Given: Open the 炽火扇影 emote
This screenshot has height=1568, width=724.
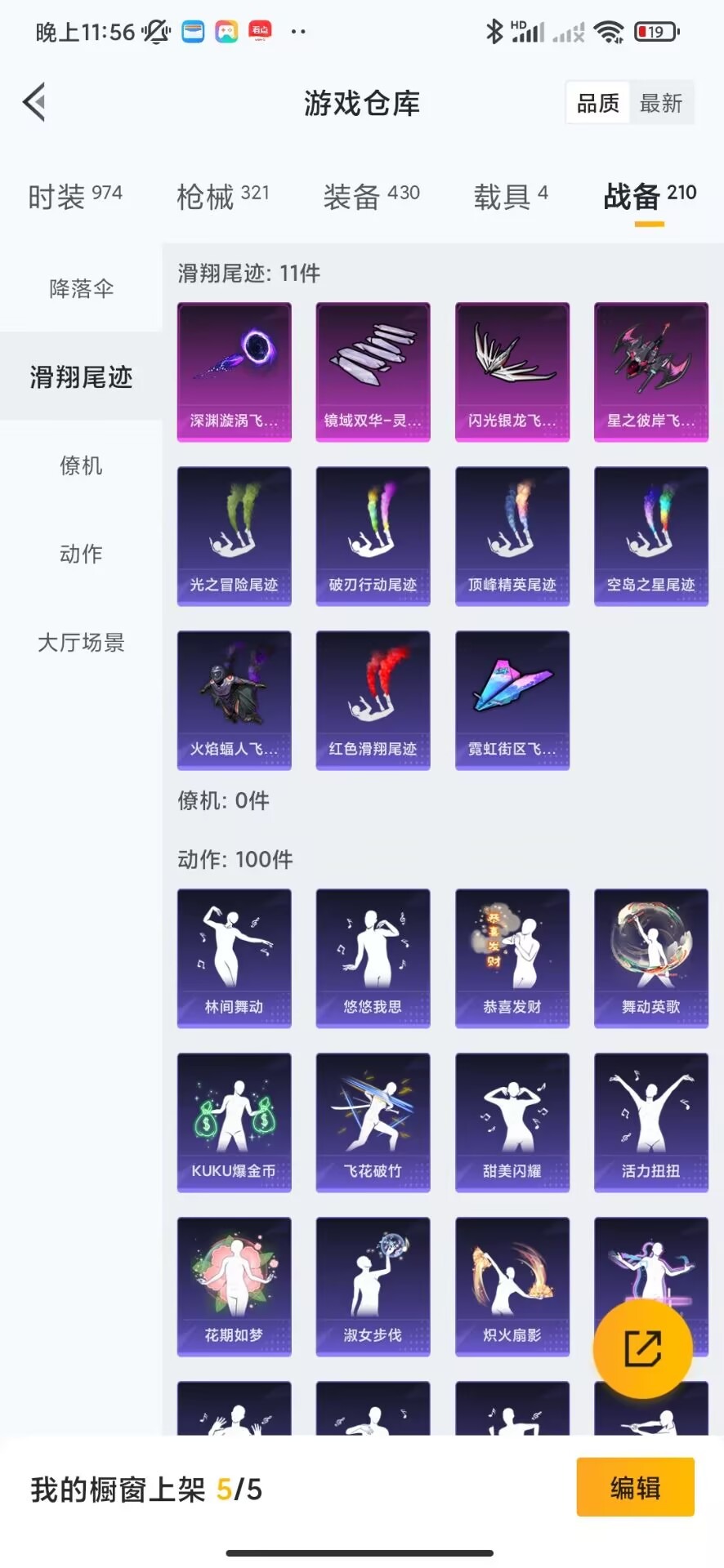Looking at the screenshot, I should coord(512,1287).
